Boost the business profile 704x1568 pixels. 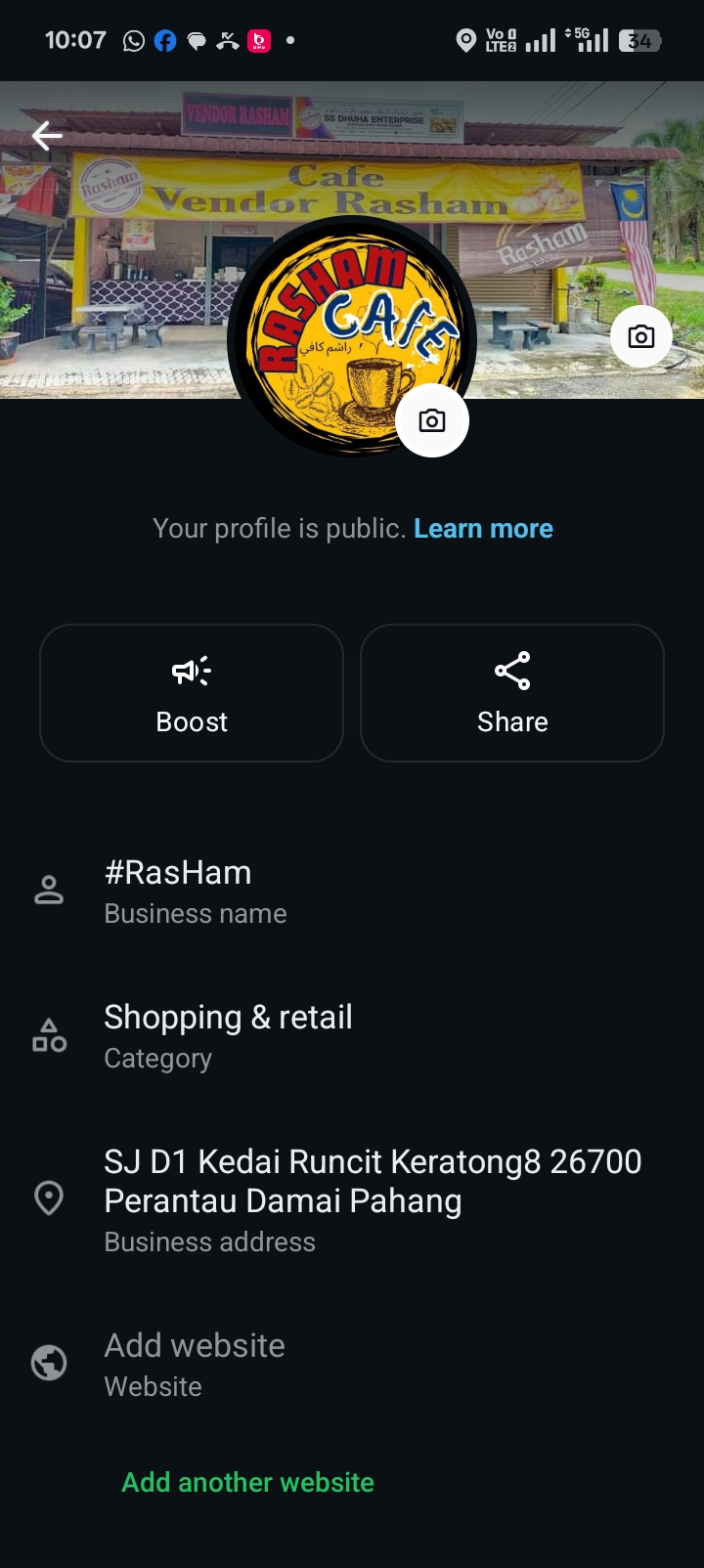(x=192, y=693)
